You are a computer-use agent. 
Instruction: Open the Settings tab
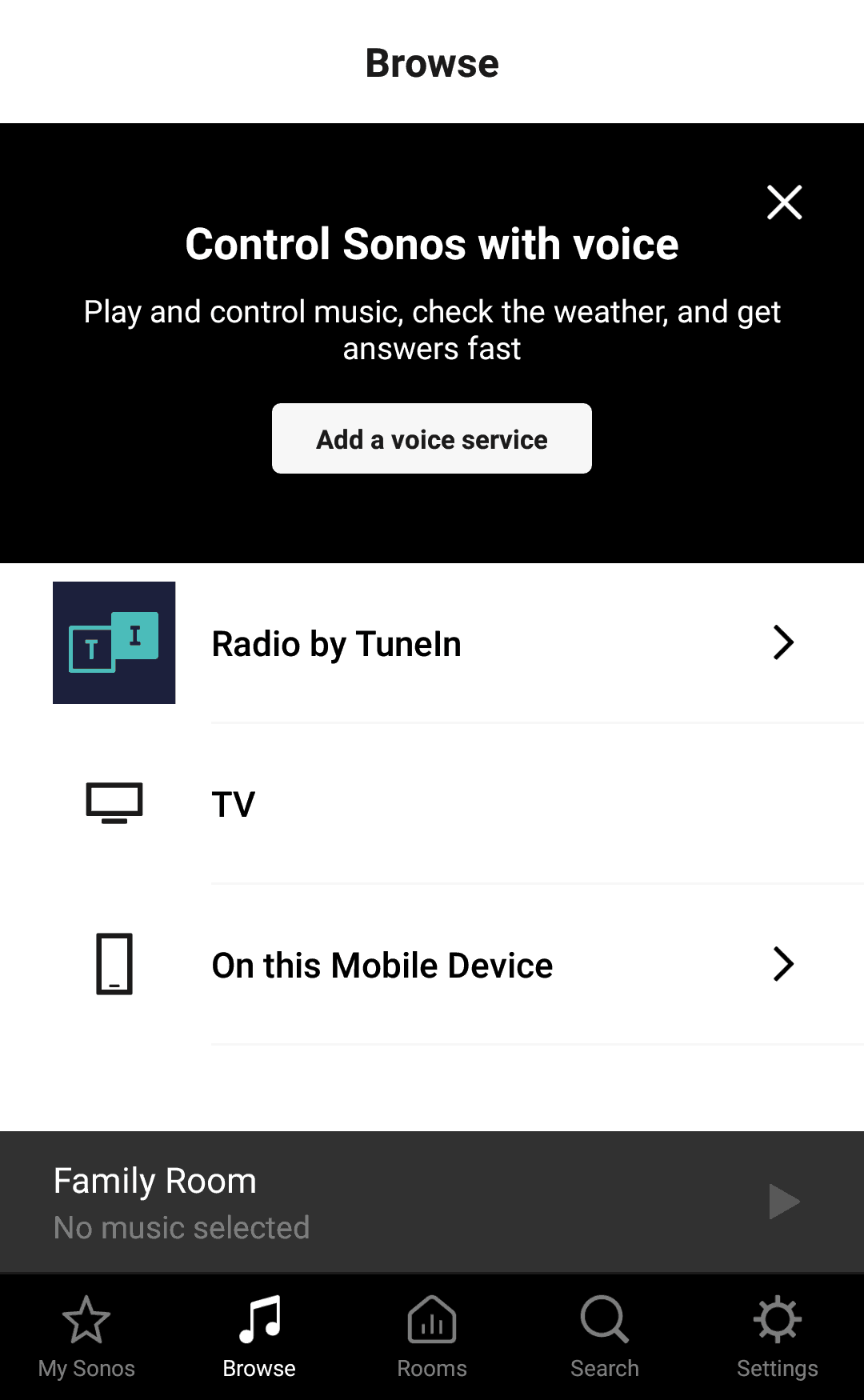tap(778, 1337)
